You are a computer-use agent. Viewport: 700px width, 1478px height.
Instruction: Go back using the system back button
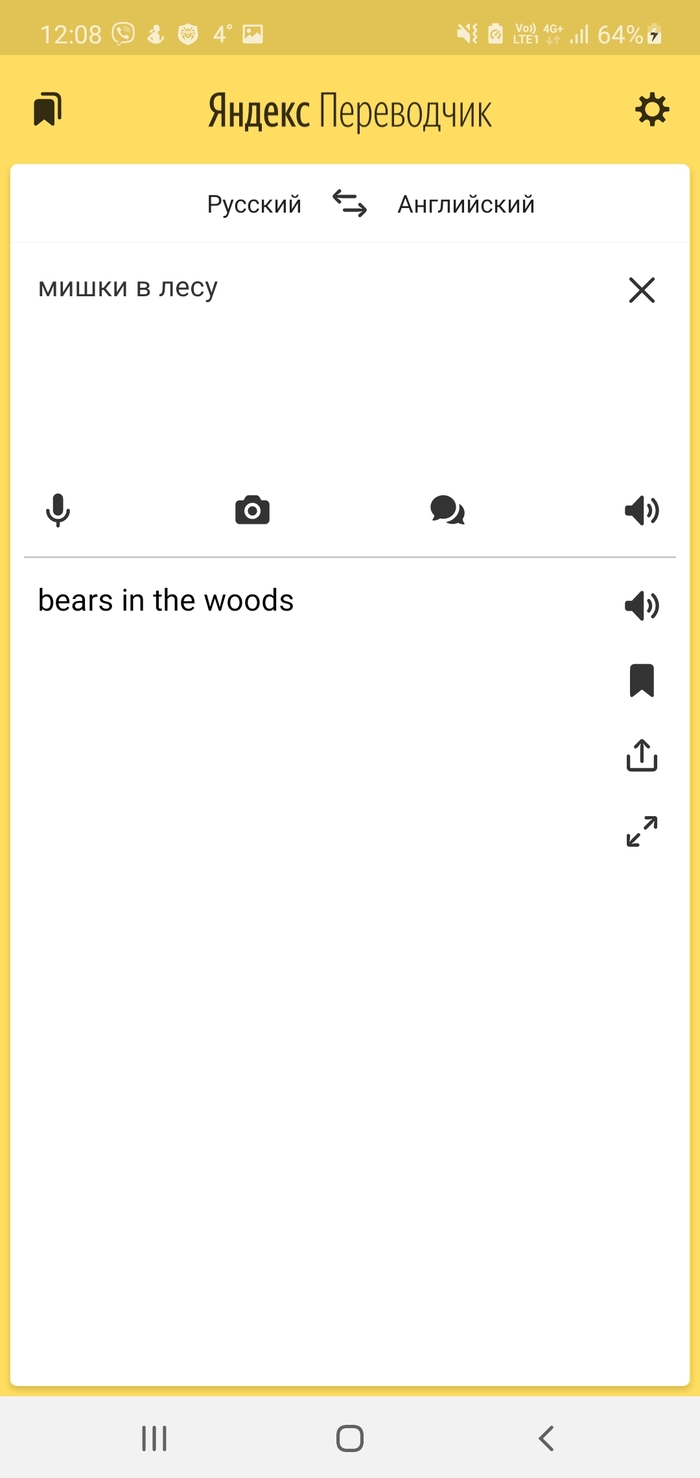click(x=545, y=1438)
